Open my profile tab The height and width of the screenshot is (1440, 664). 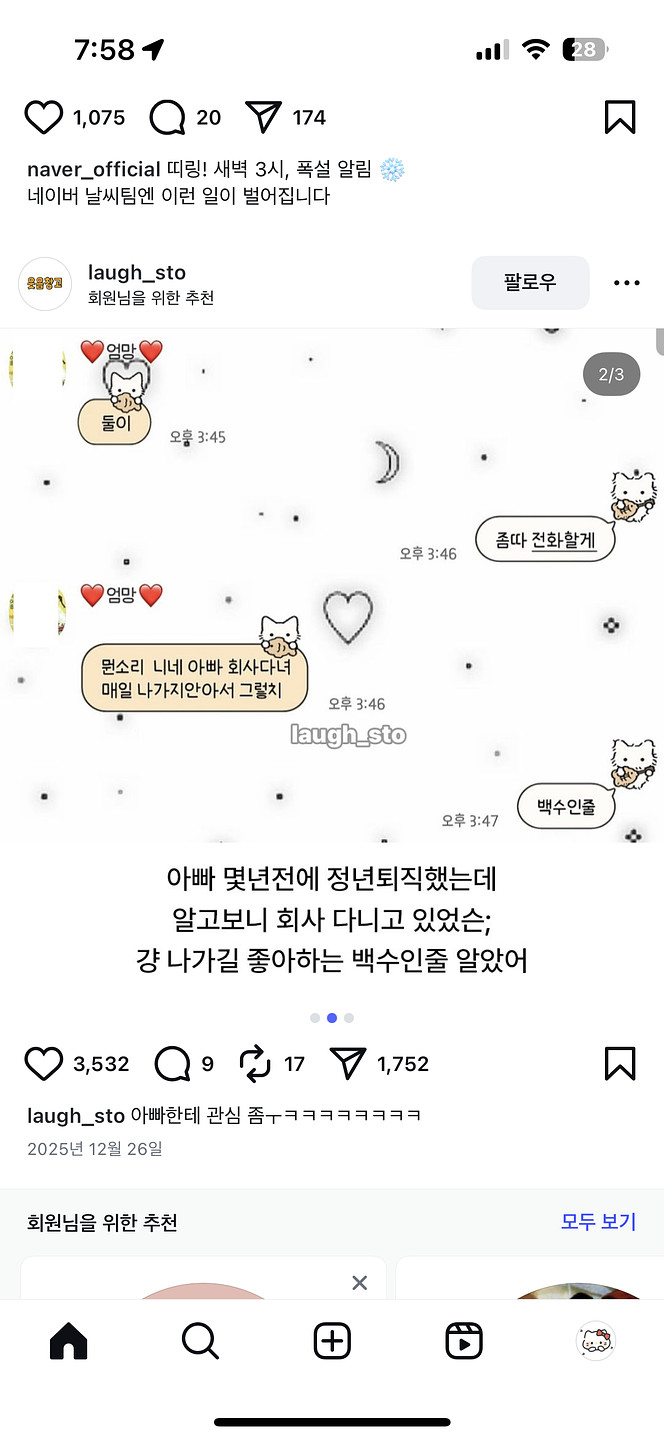596,1341
